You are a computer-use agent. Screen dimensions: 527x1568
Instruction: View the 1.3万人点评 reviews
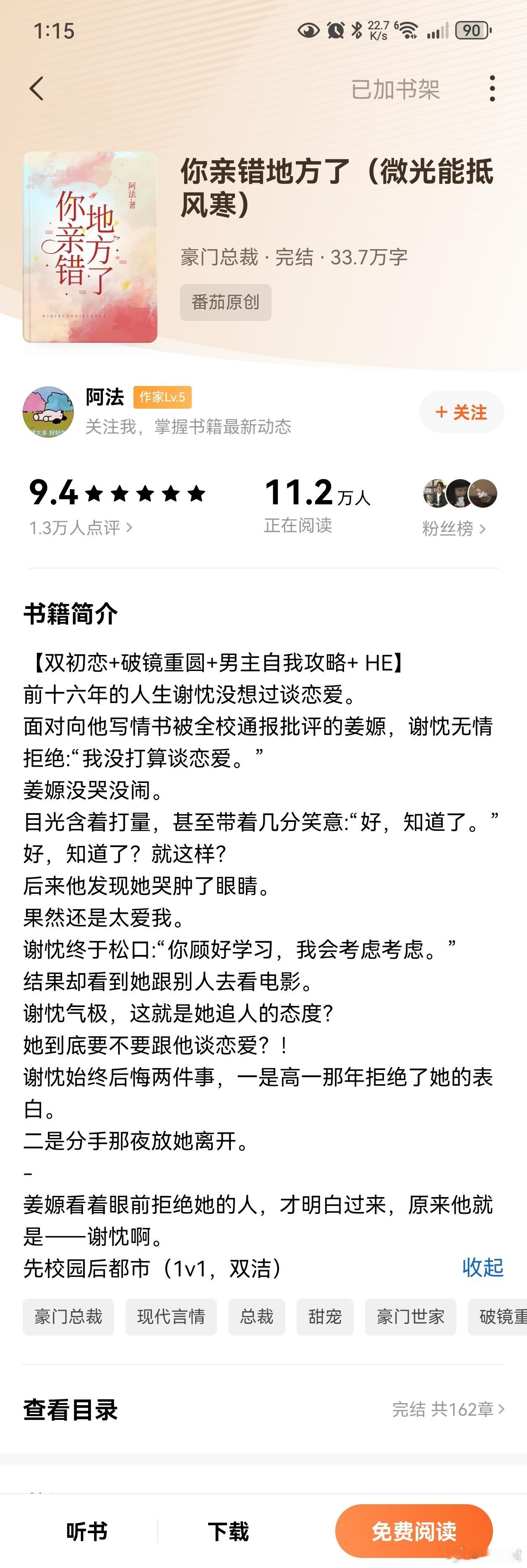pyautogui.click(x=81, y=527)
